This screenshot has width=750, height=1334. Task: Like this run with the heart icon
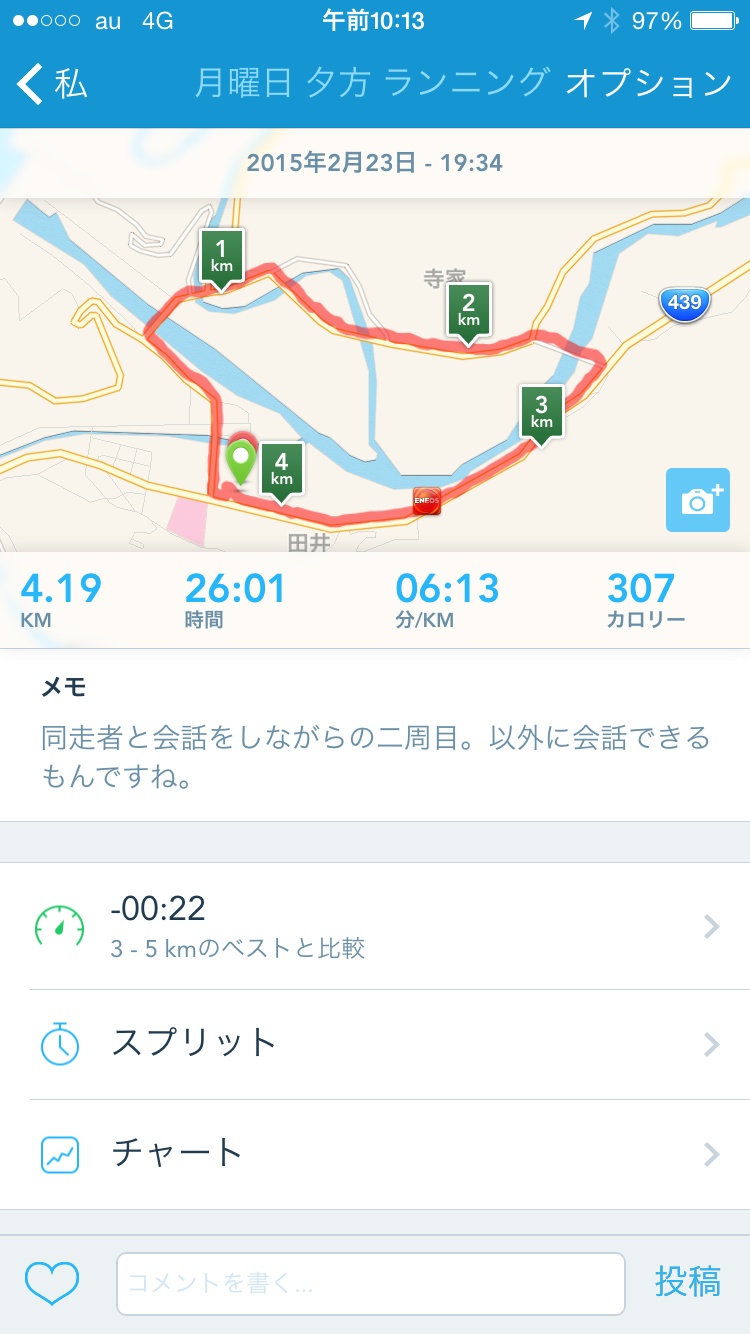click(52, 1282)
